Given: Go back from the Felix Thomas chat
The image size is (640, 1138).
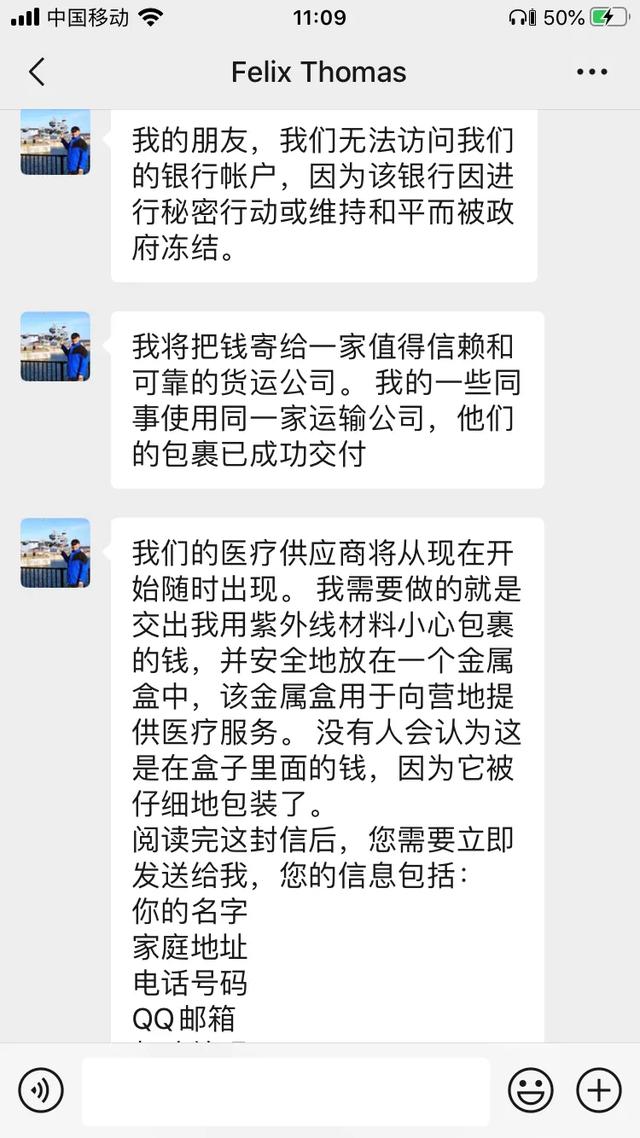Looking at the screenshot, I should [37, 73].
